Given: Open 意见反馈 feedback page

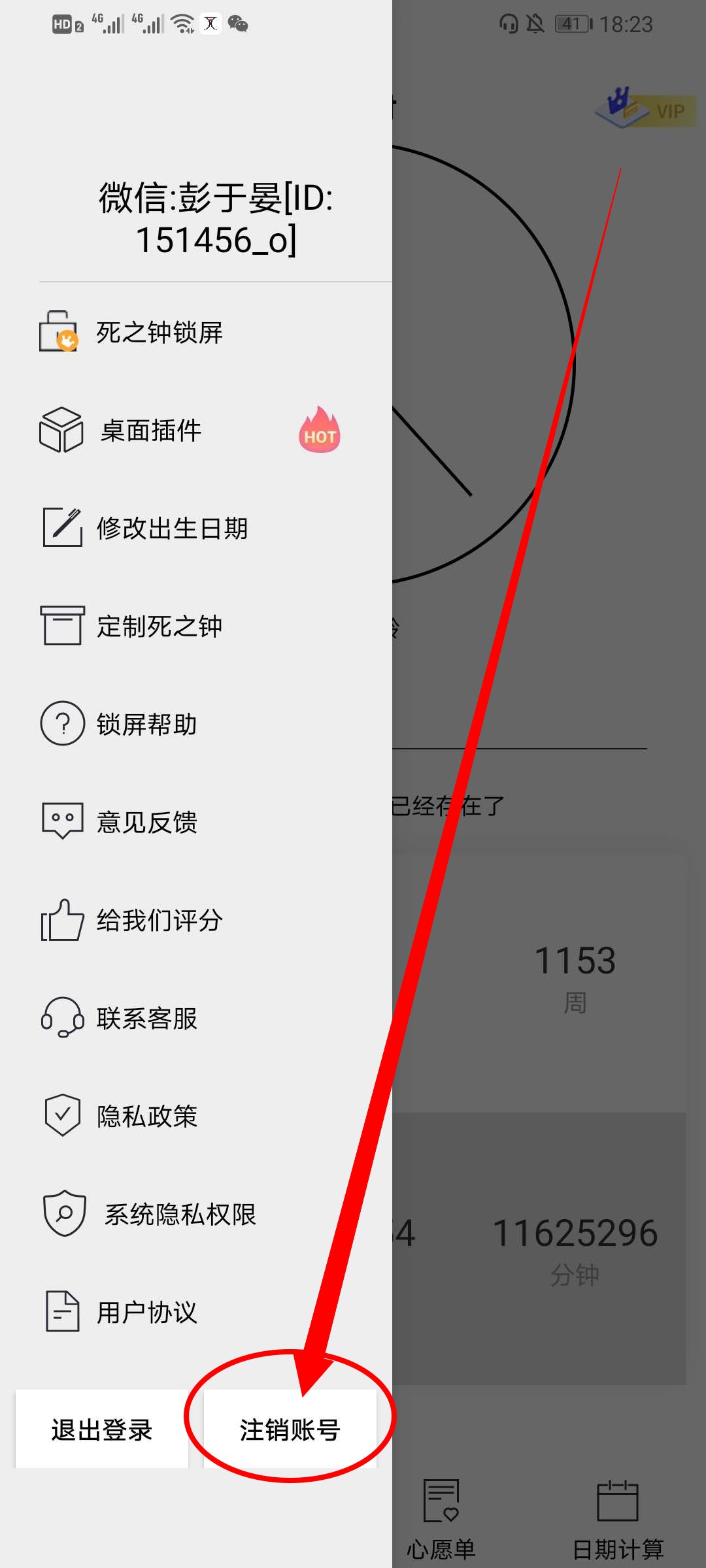Looking at the screenshot, I should 146,823.
